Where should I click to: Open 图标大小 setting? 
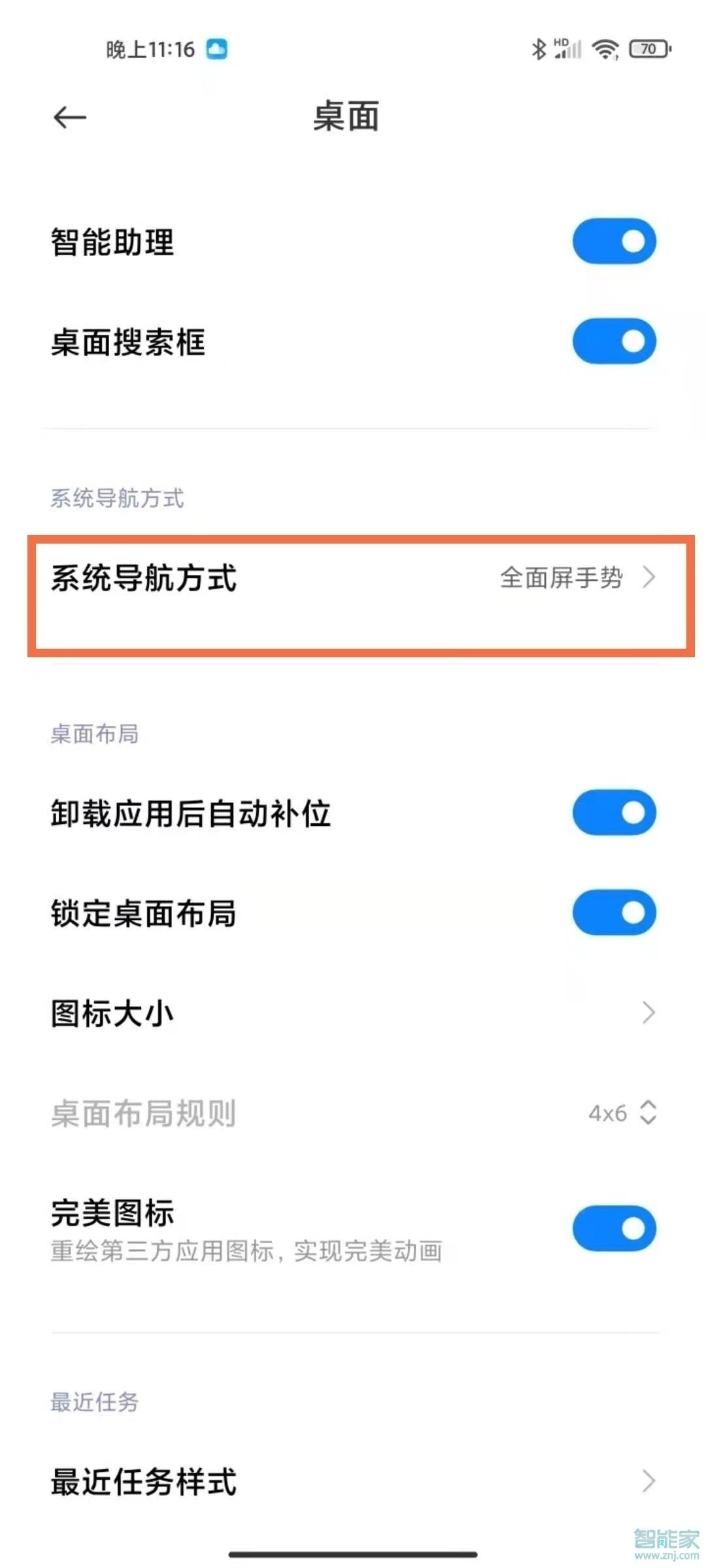[353, 1013]
